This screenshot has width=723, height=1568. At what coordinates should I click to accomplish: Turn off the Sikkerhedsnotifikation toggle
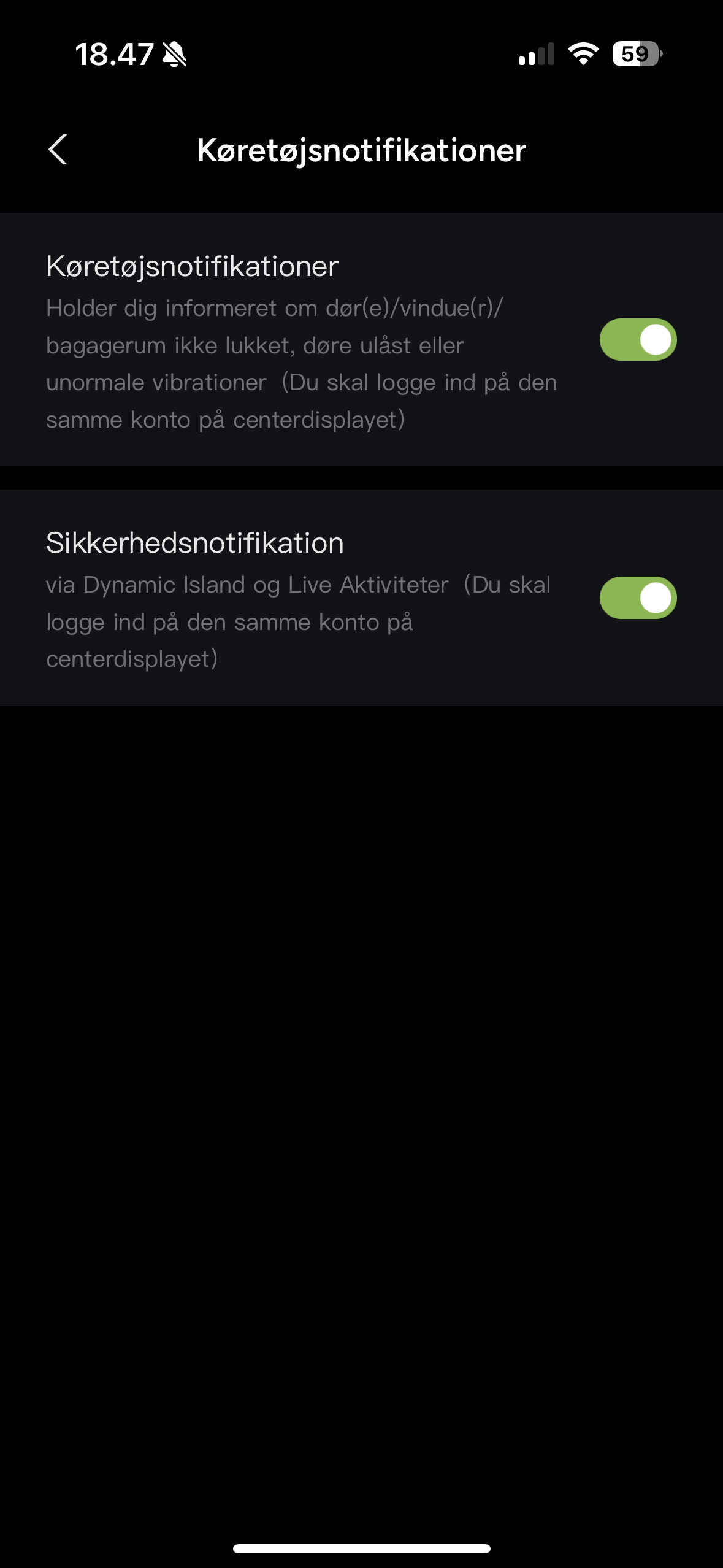[x=638, y=598]
